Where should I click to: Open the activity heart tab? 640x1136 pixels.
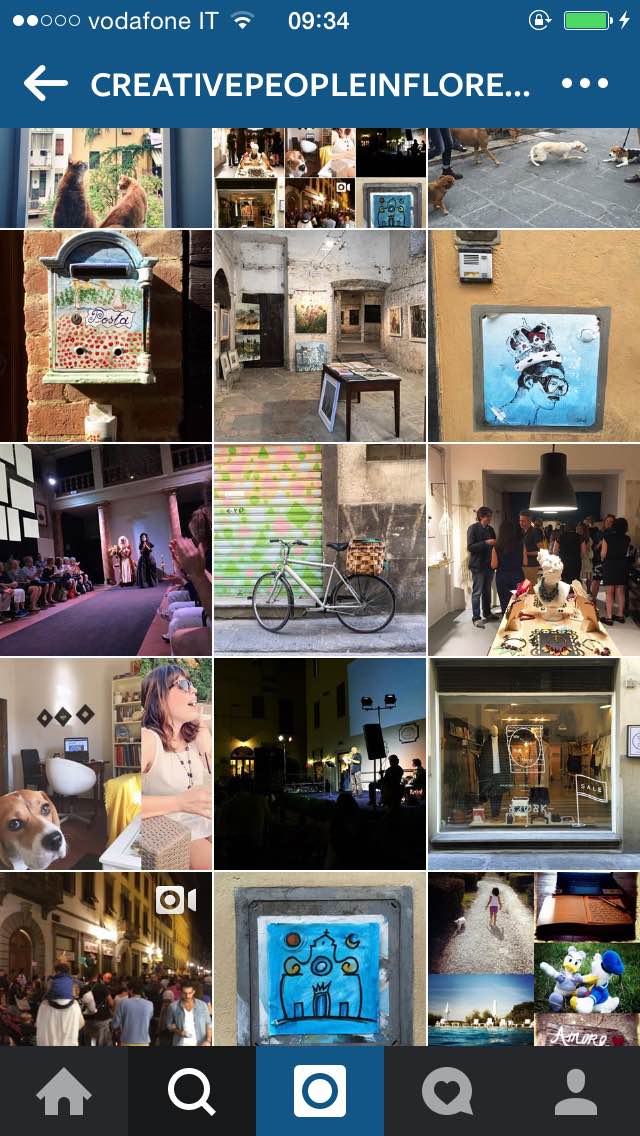click(x=448, y=1091)
